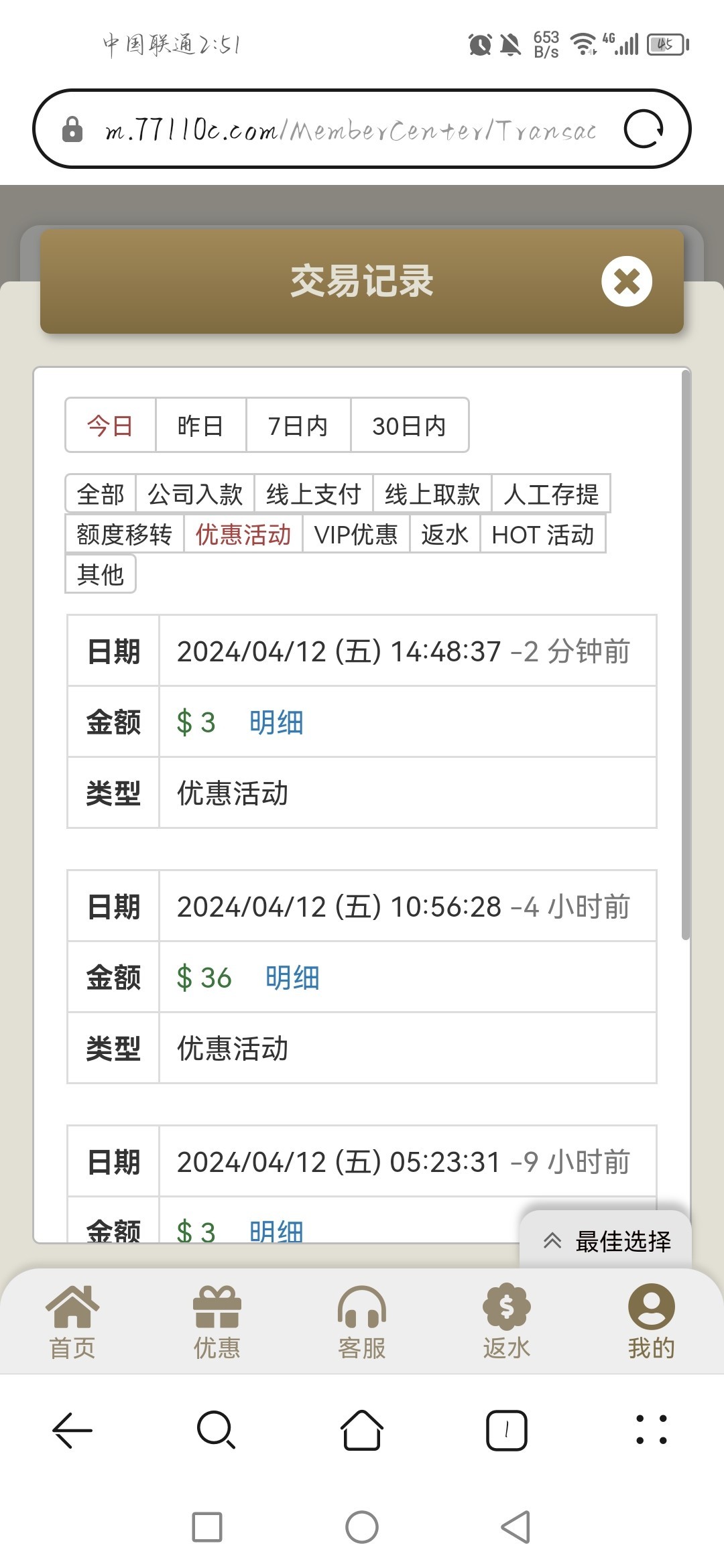Screen dimensions: 724x1568
Task: Select the 昨日 date filter
Action: pyautogui.click(x=200, y=426)
